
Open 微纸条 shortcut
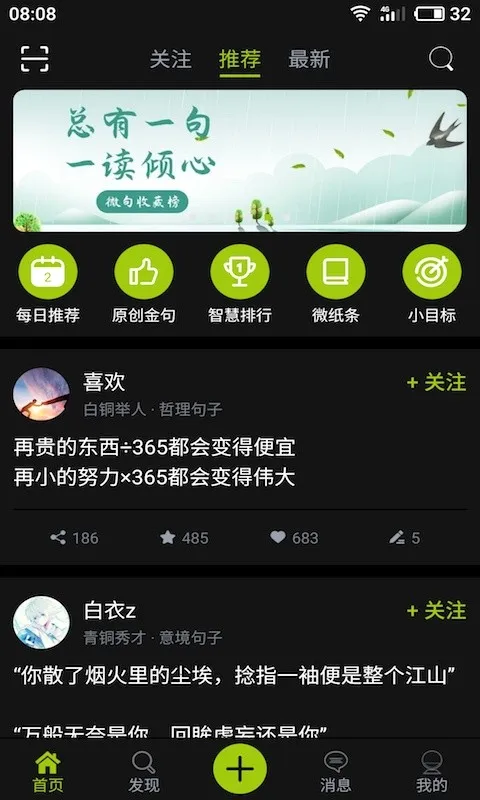click(x=336, y=284)
